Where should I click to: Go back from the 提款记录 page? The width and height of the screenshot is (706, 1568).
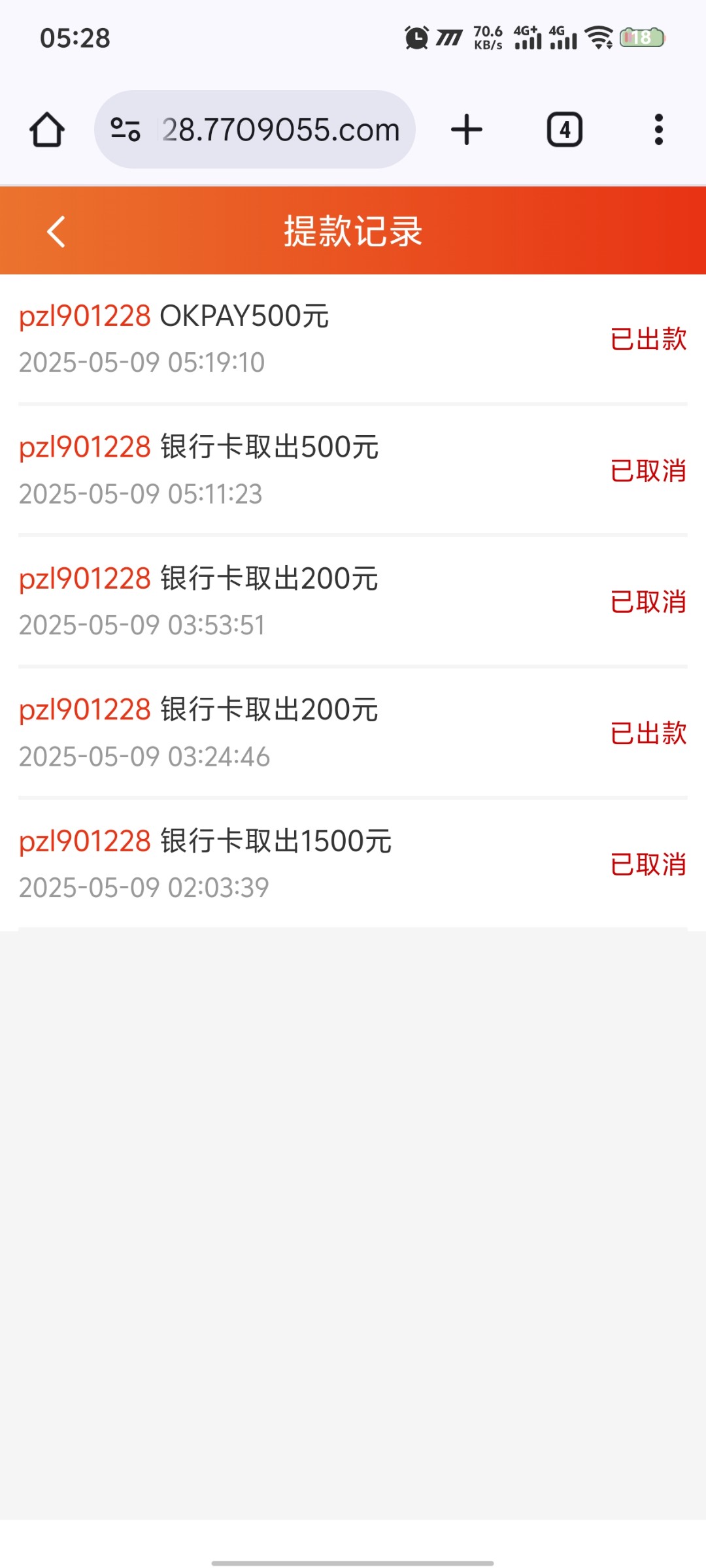tap(56, 231)
